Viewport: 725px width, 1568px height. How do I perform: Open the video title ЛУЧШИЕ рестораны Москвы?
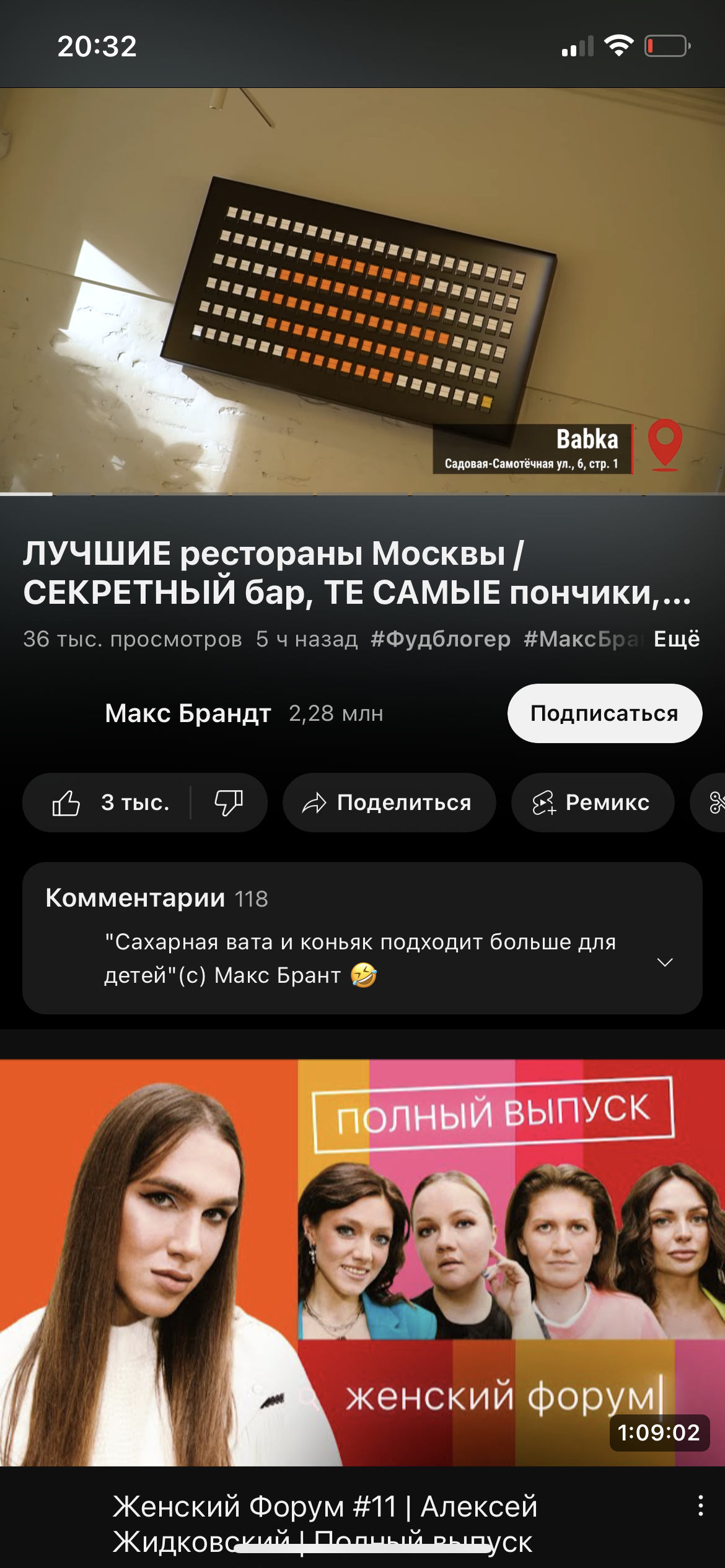point(358,573)
